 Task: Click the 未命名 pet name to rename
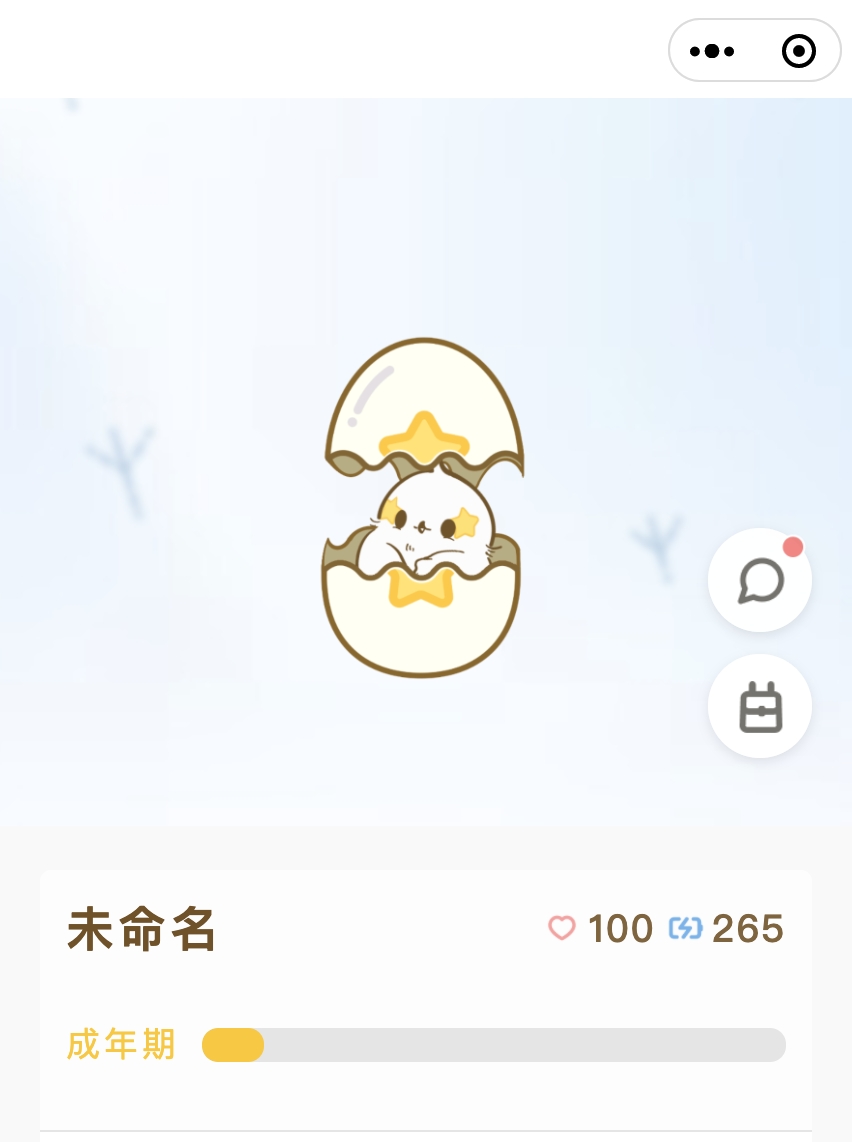click(x=141, y=929)
